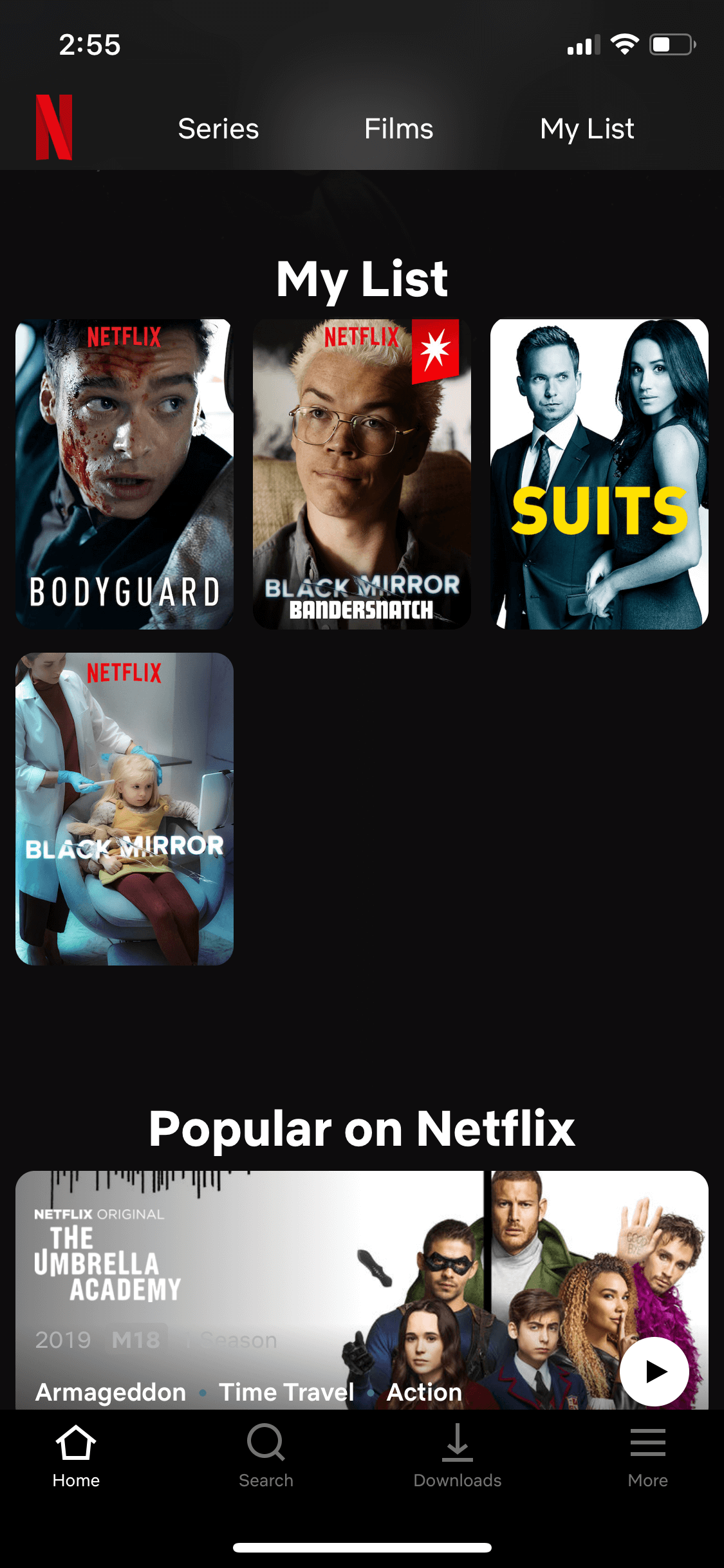This screenshot has width=724, height=1568.
Task: Open the Series category
Action: coord(218,129)
